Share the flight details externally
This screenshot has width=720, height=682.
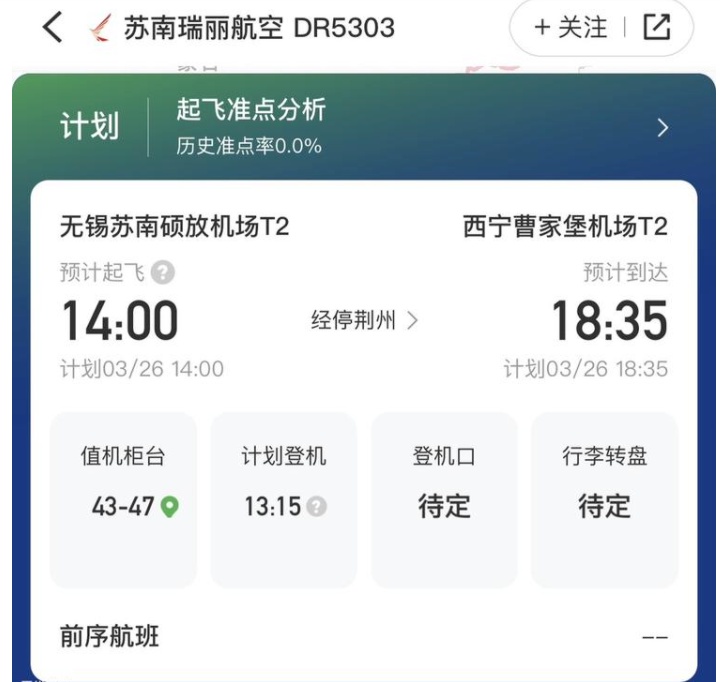[656, 28]
